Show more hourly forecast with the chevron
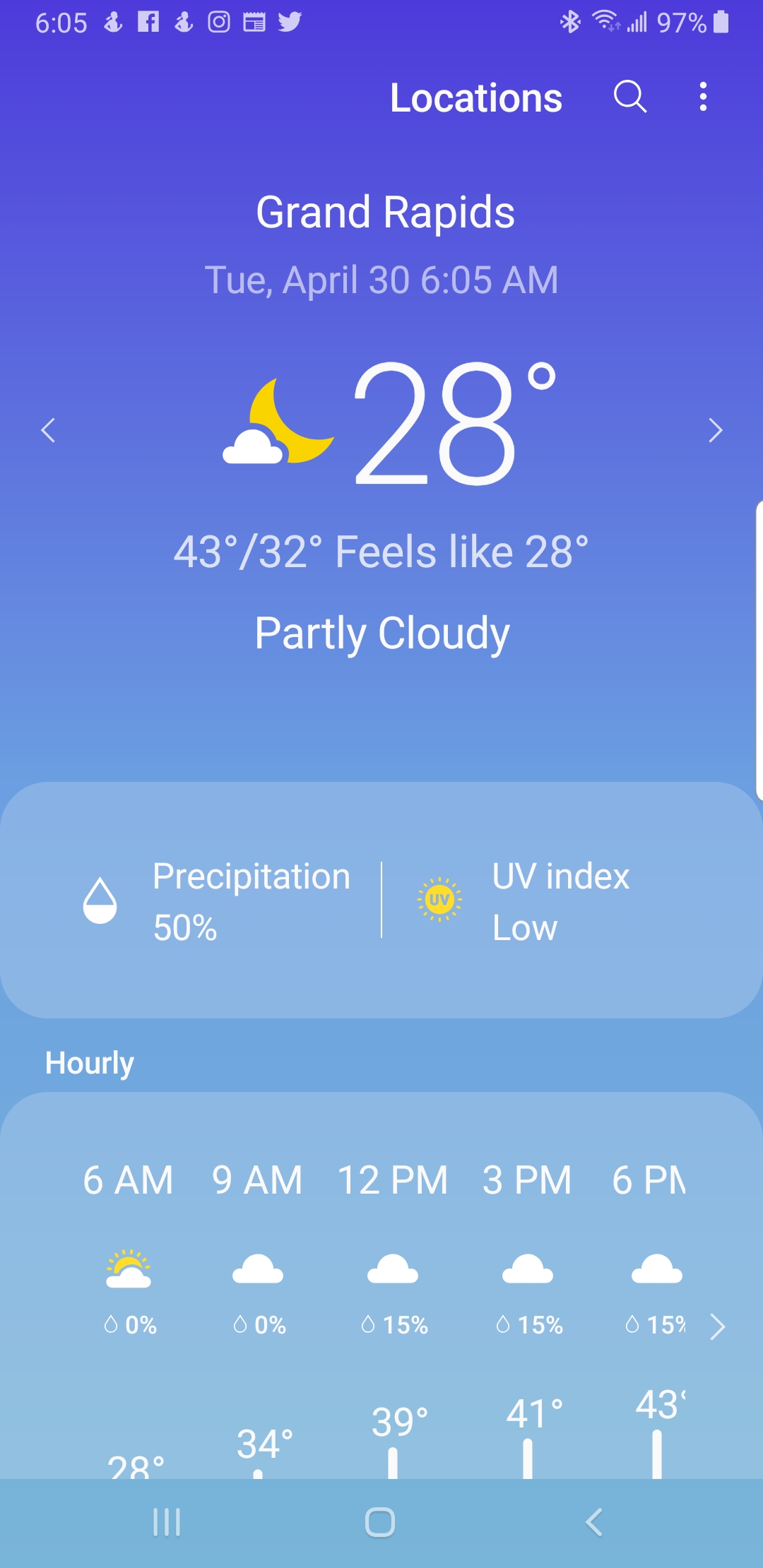The height and width of the screenshot is (1568, 763). click(718, 1326)
